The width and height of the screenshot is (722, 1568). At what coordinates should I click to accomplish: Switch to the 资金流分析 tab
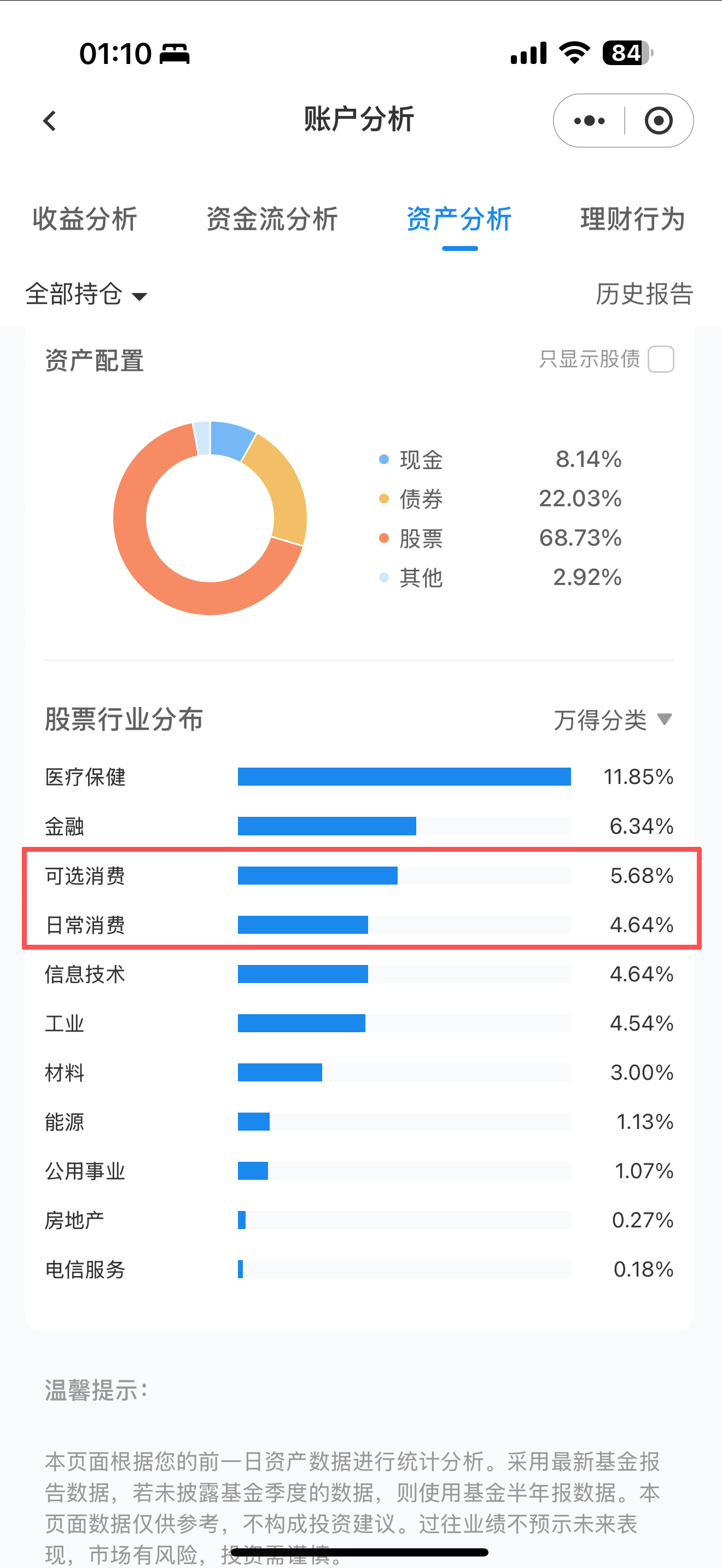click(271, 219)
